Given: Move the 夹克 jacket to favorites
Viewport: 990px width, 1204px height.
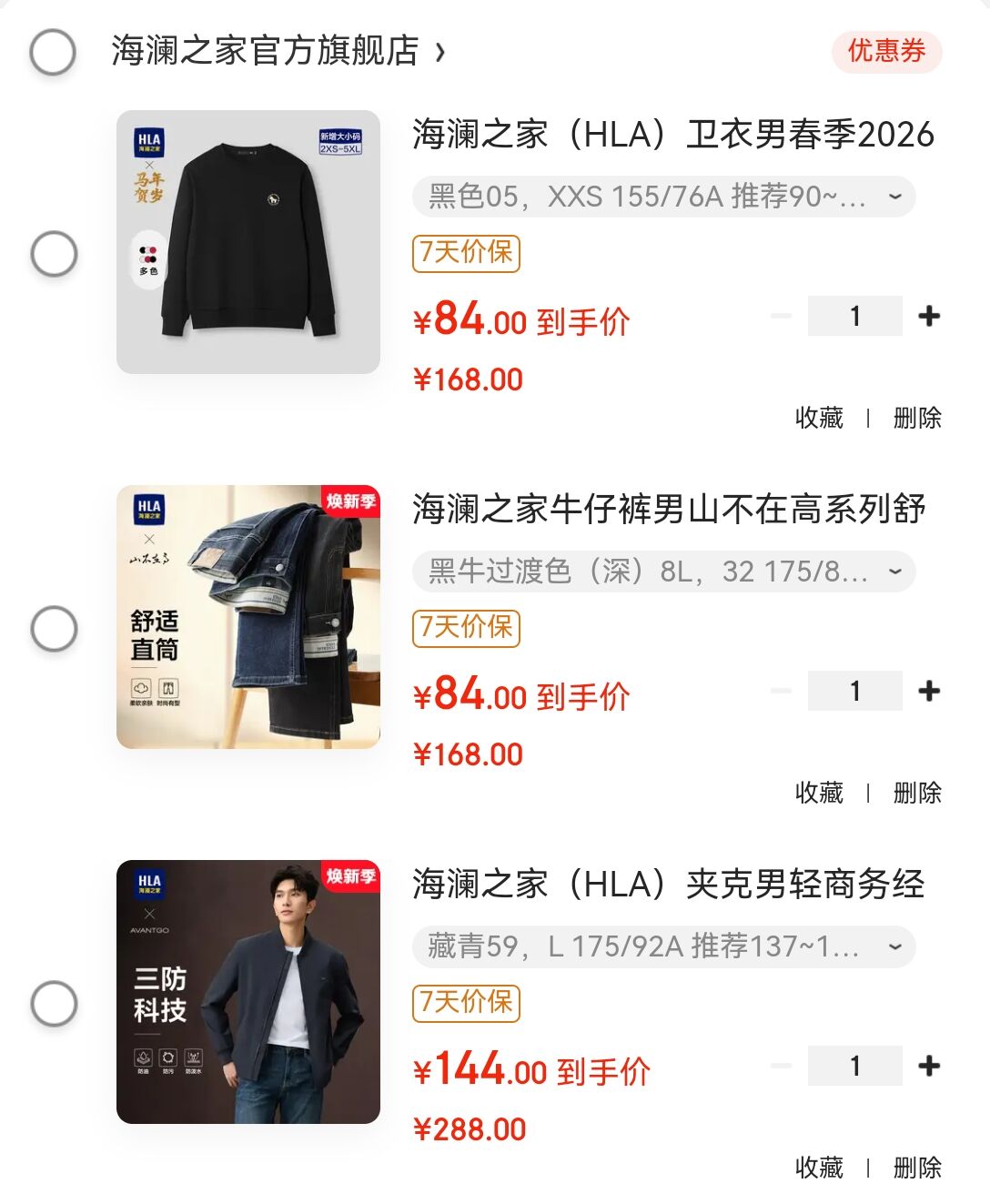Looking at the screenshot, I should [819, 1169].
